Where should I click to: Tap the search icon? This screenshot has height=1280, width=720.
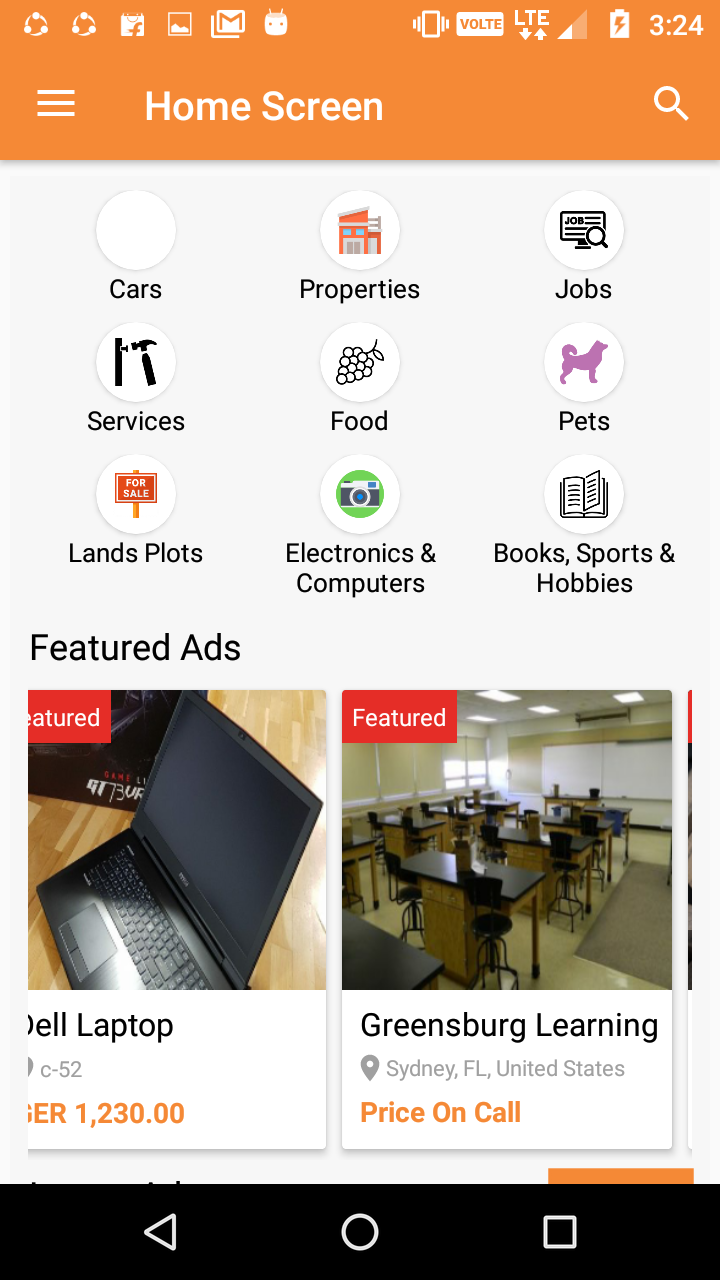pyautogui.click(x=670, y=103)
